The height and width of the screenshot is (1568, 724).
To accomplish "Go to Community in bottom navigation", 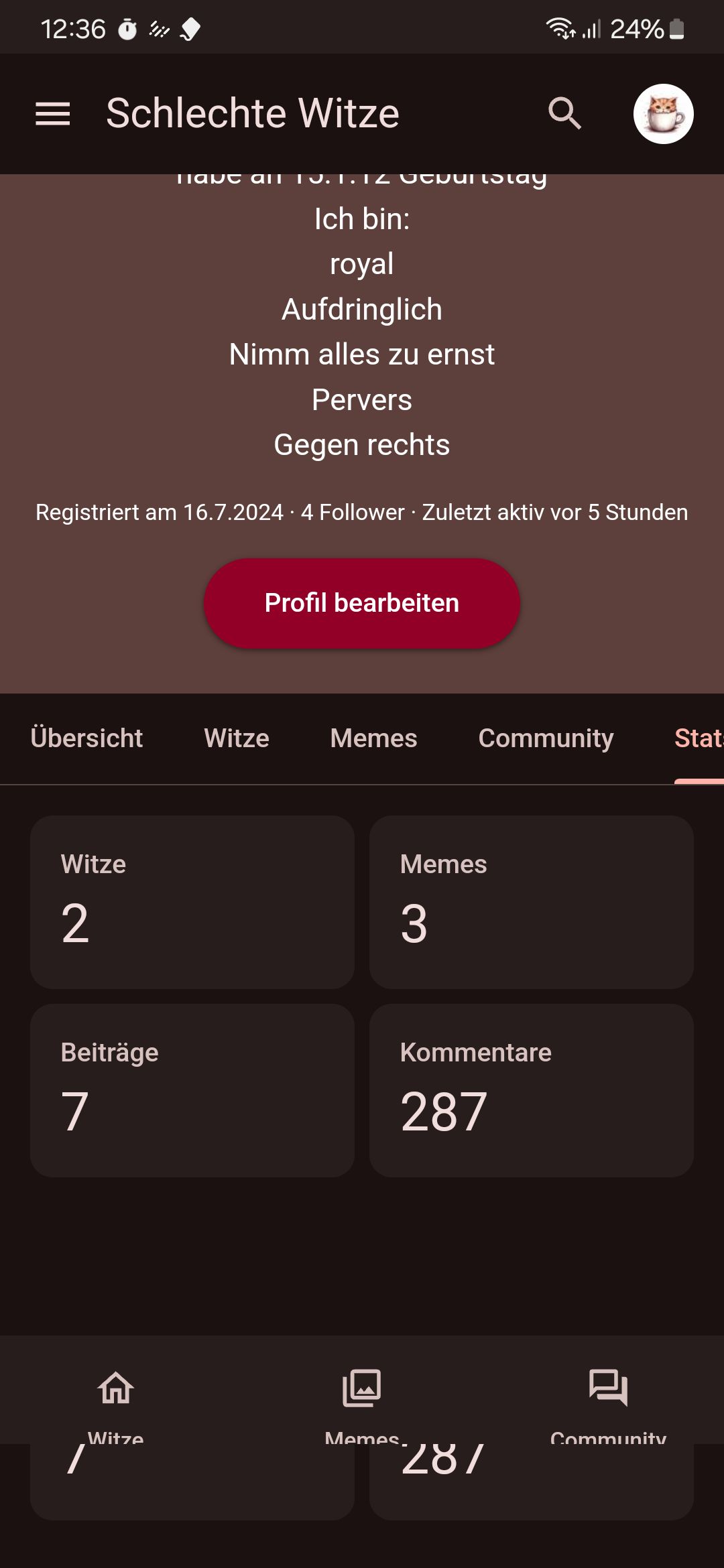I will [x=608, y=1397].
